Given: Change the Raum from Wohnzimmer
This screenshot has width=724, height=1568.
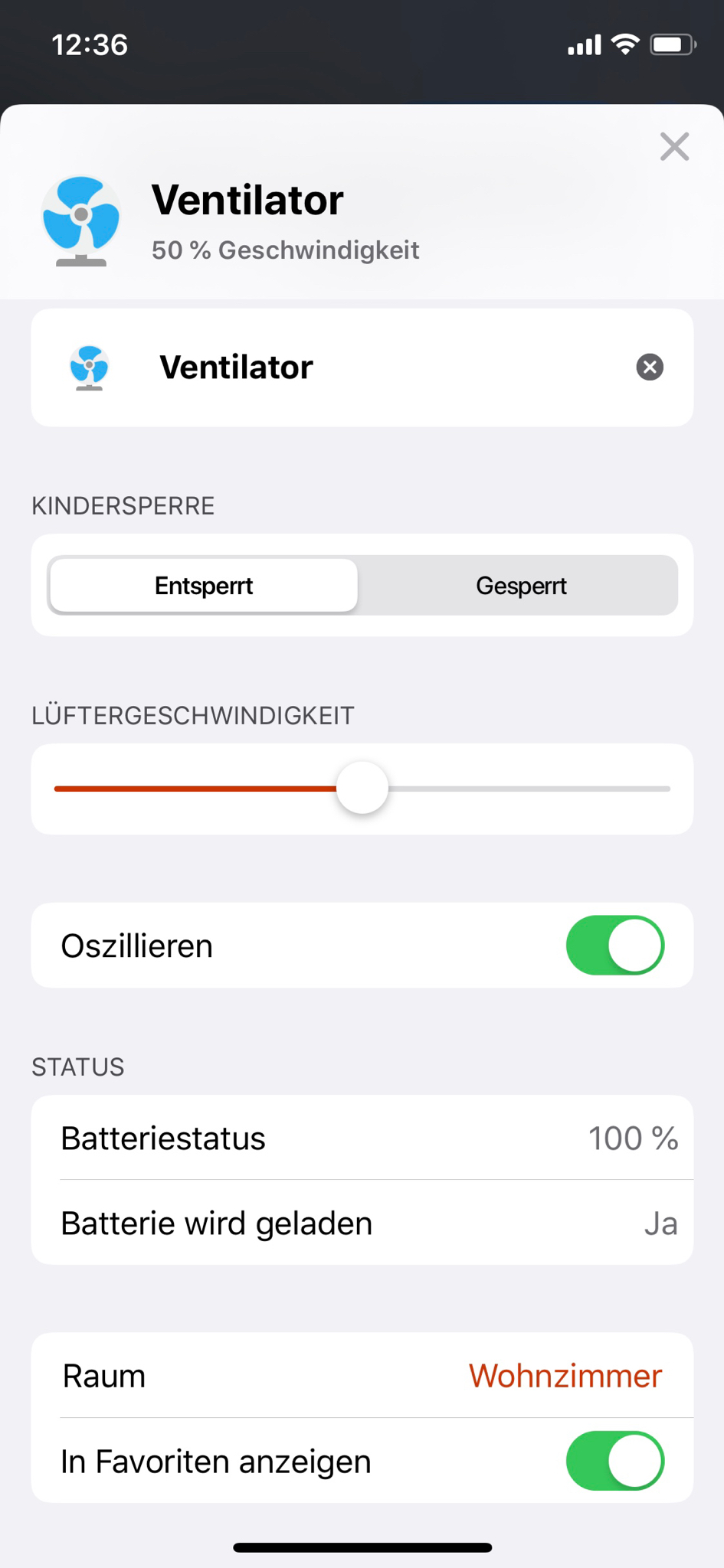Looking at the screenshot, I should pyautogui.click(x=565, y=1376).
